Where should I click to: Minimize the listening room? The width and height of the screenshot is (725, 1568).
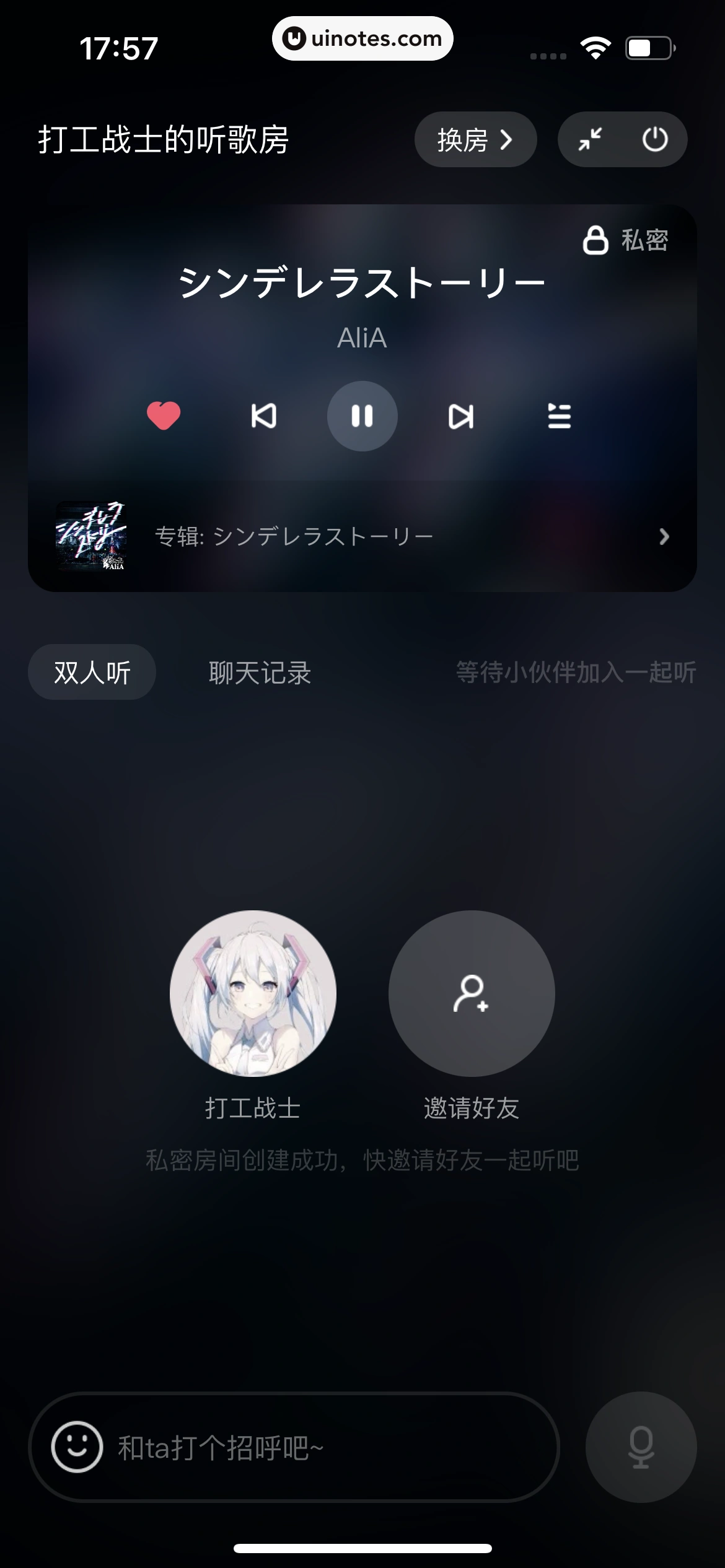590,139
